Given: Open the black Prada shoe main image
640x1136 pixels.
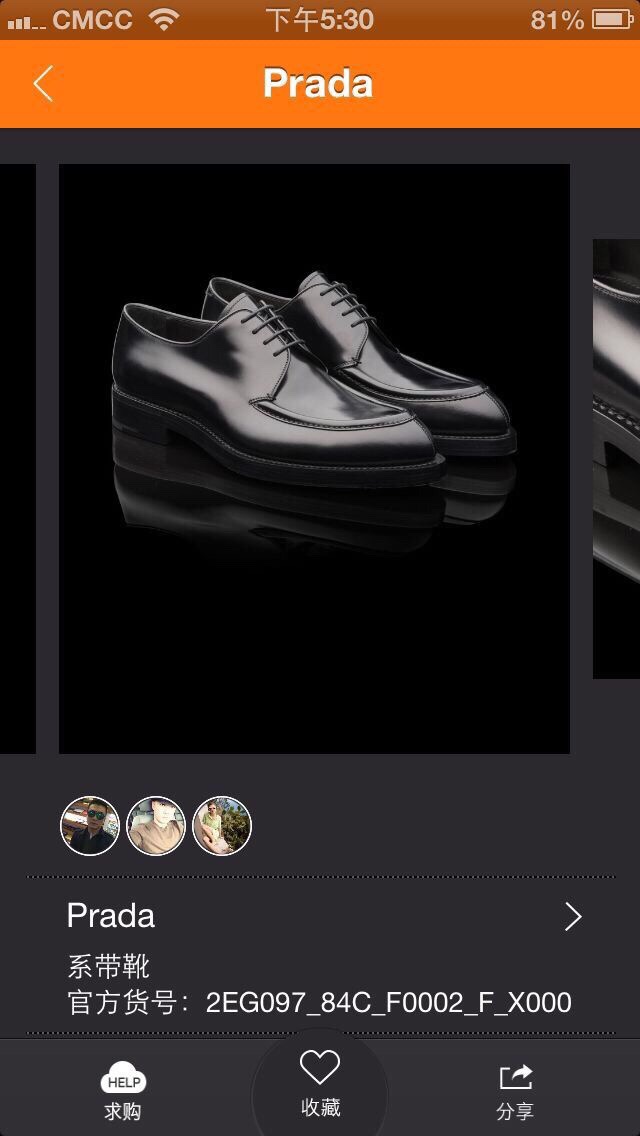Looking at the screenshot, I should [314, 458].
